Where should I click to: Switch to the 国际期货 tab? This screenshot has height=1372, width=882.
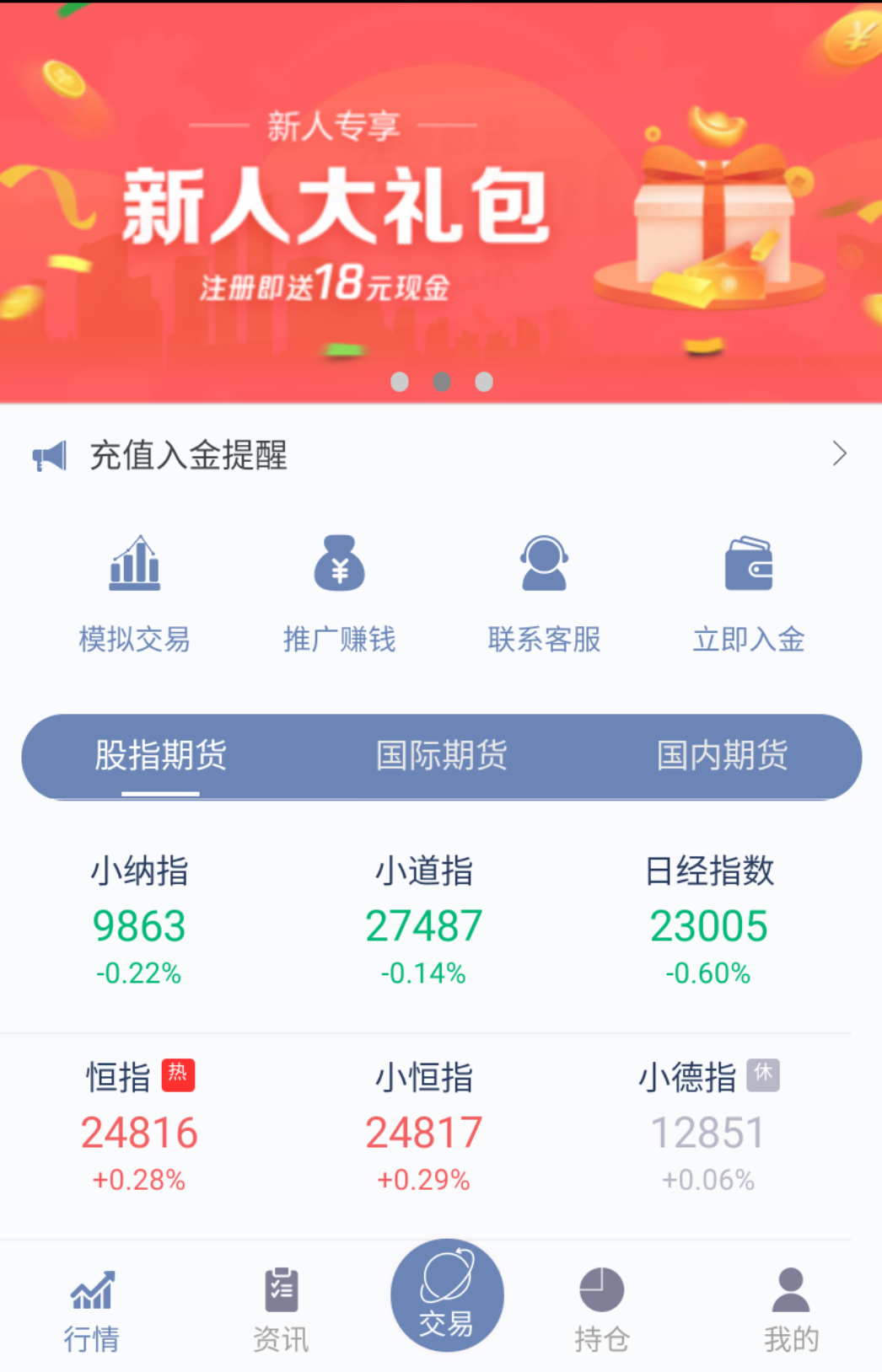(441, 755)
